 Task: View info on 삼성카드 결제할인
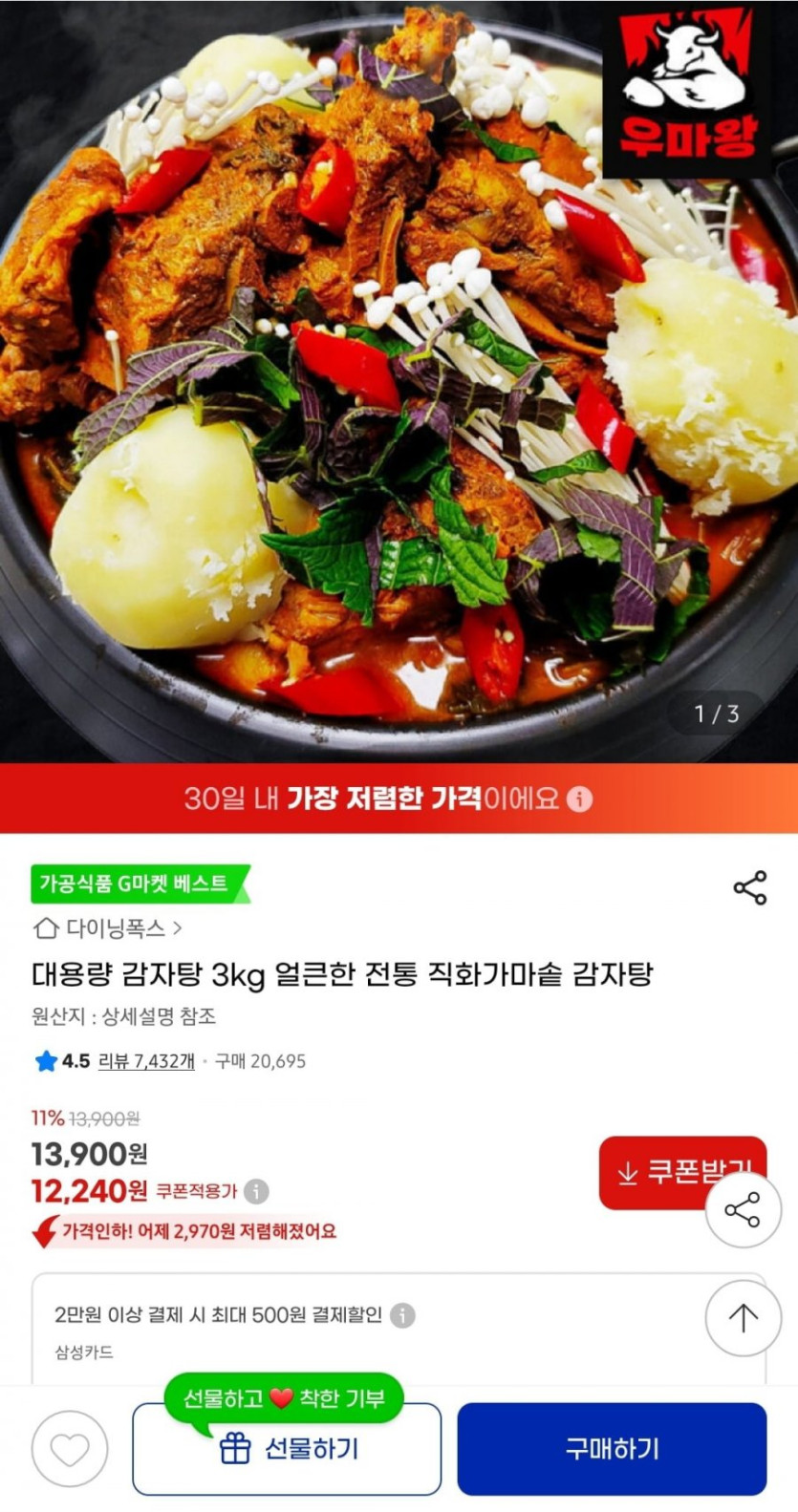point(403,1315)
